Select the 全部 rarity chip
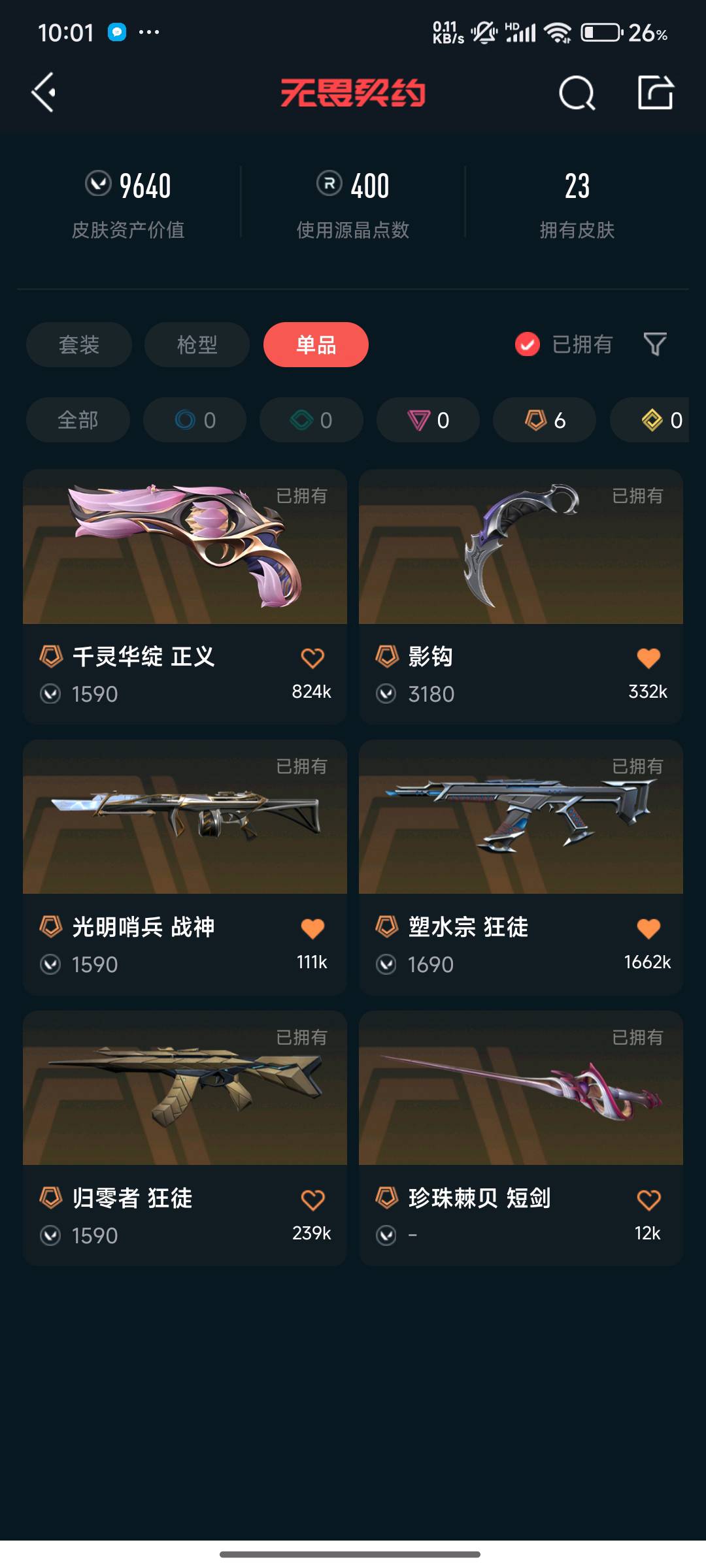Image resolution: width=706 pixels, height=1568 pixels. click(x=78, y=420)
